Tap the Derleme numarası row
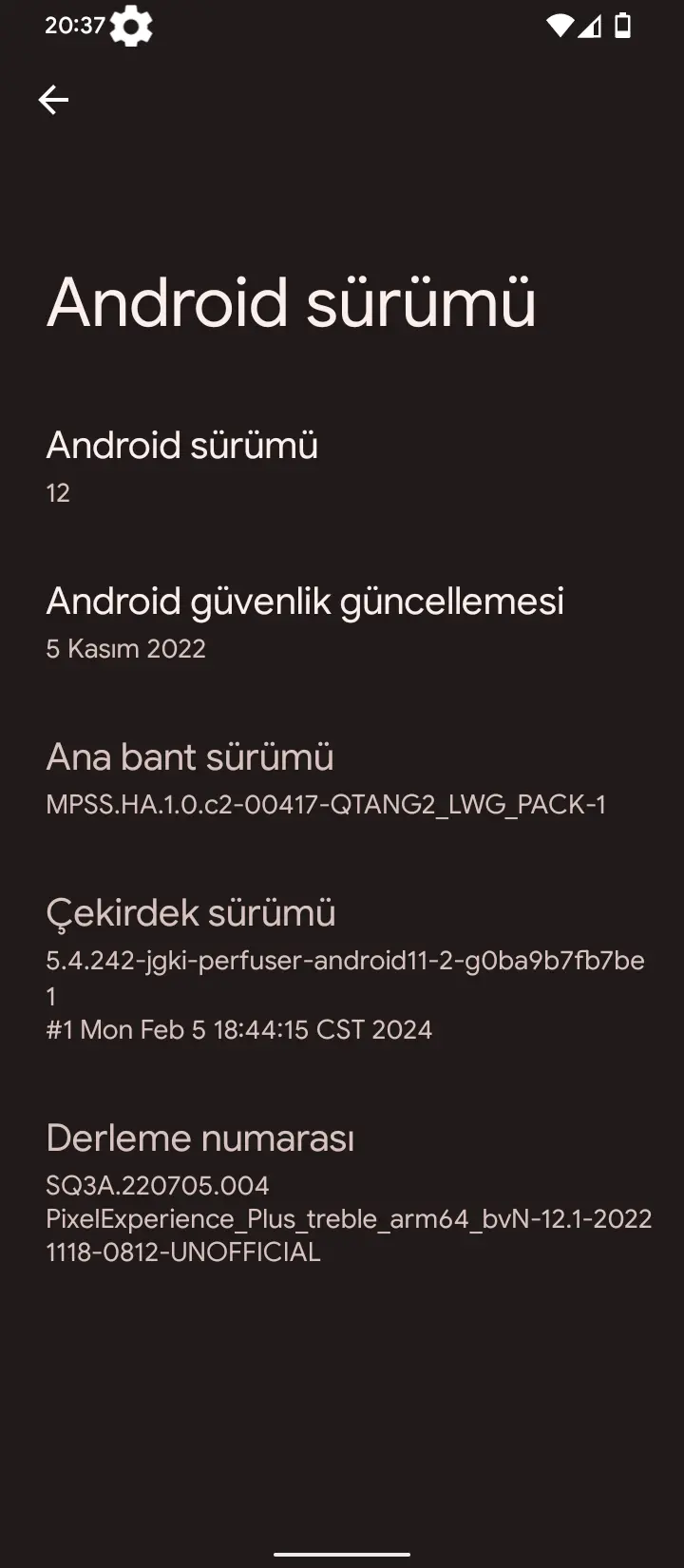The width and height of the screenshot is (684, 1568). [x=342, y=1193]
